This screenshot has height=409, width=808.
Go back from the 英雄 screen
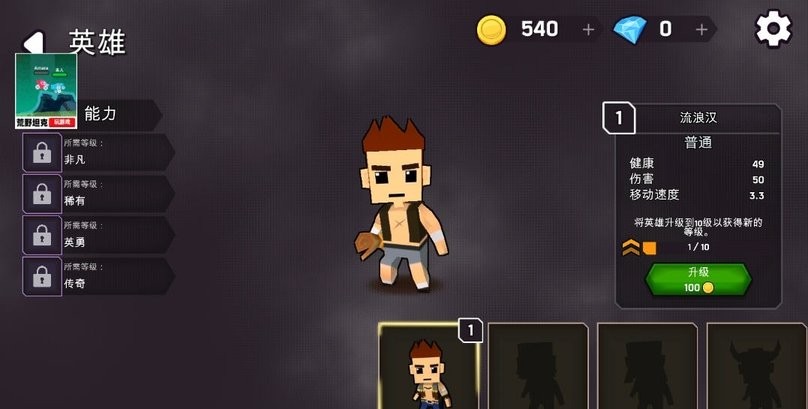point(35,42)
